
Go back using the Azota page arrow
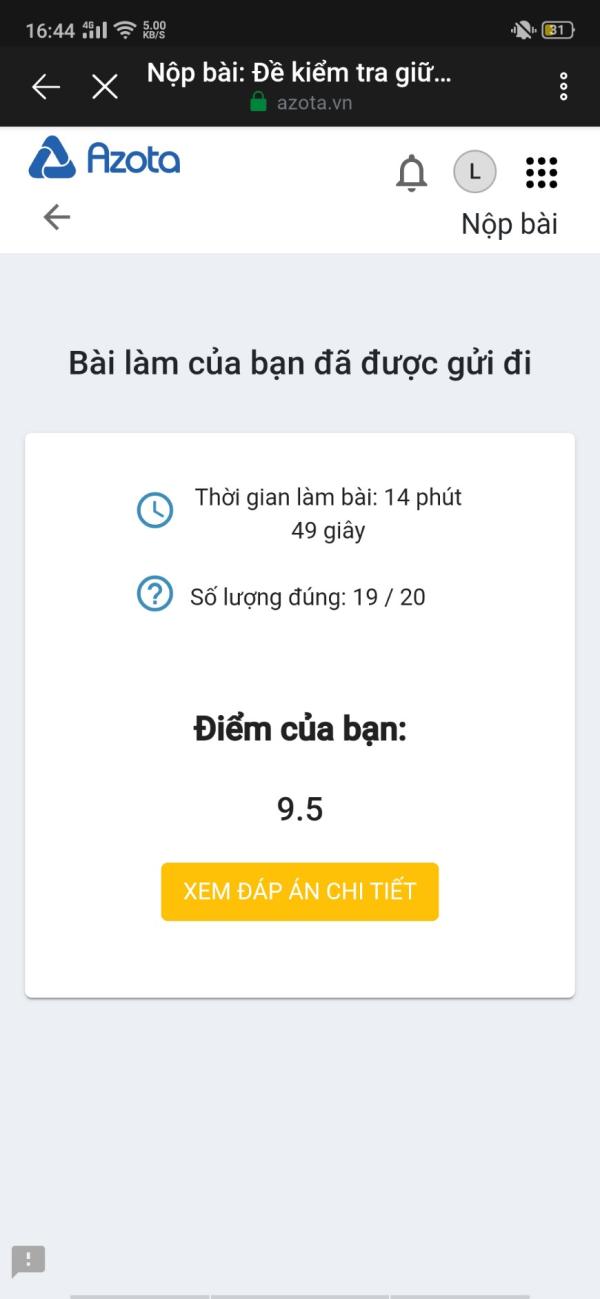[57, 217]
